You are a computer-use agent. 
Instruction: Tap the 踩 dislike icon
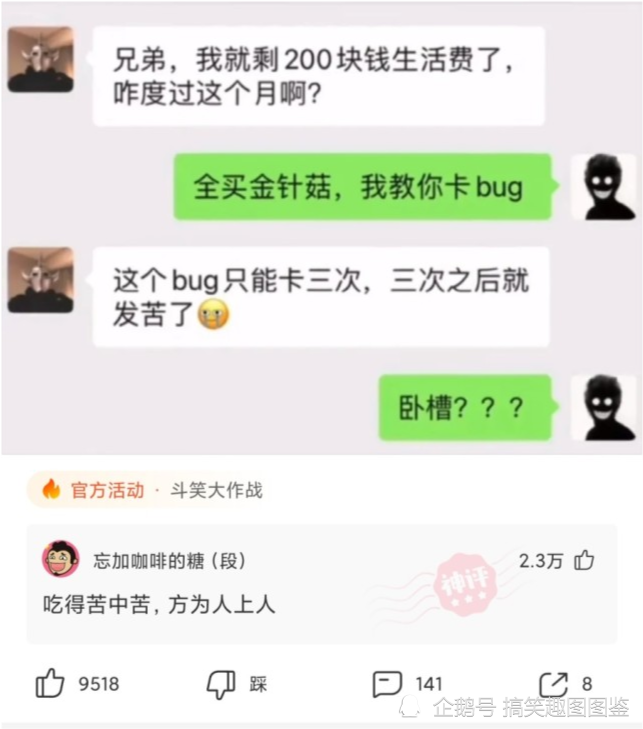221,684
